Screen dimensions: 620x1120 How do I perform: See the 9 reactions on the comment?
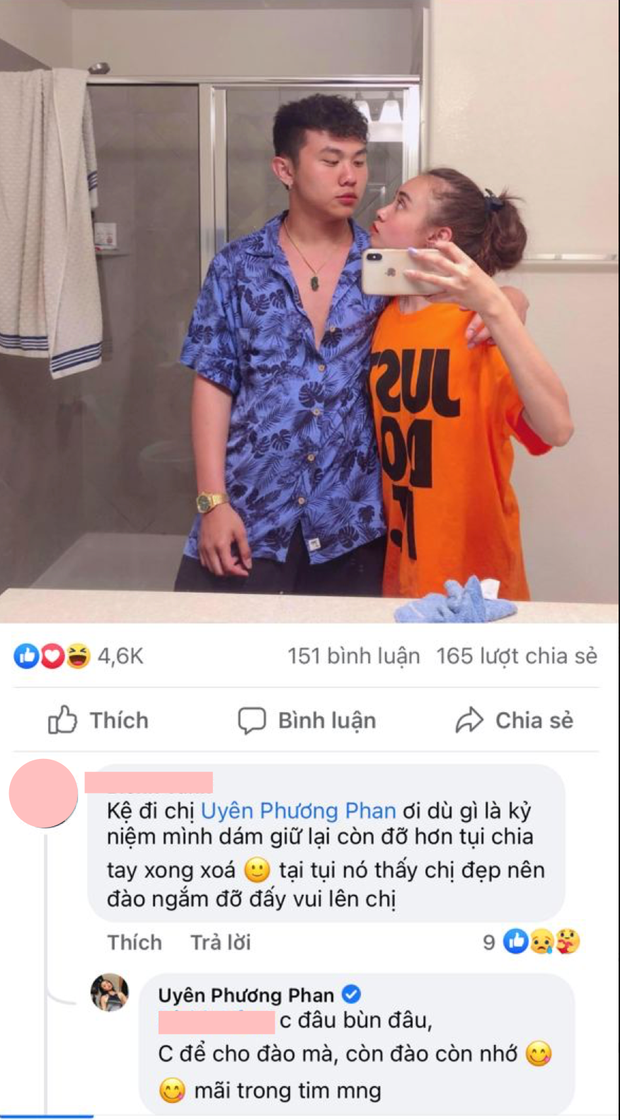click(x=533, y=942)
